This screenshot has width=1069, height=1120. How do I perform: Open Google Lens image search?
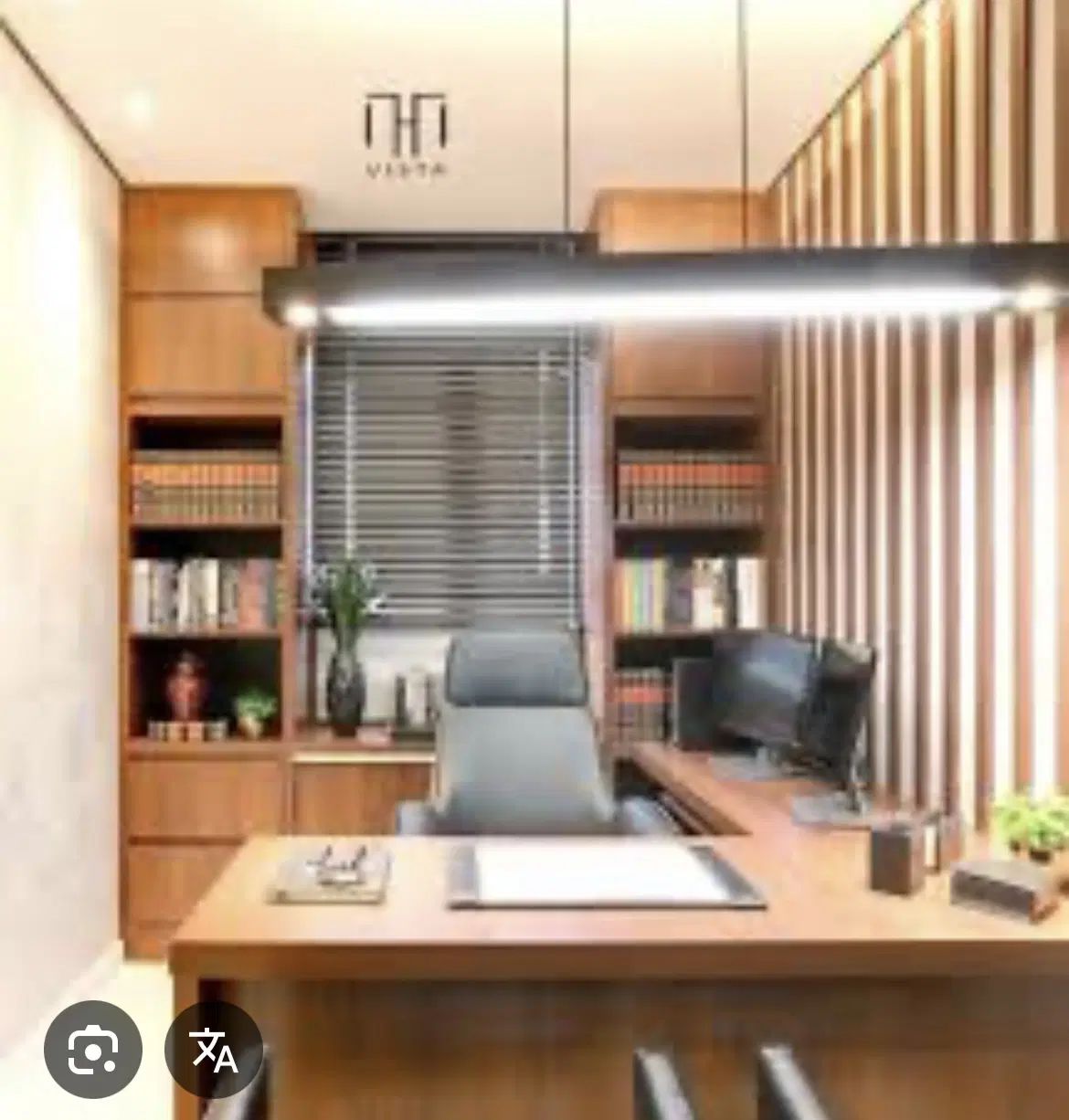tap(92, 1050)
